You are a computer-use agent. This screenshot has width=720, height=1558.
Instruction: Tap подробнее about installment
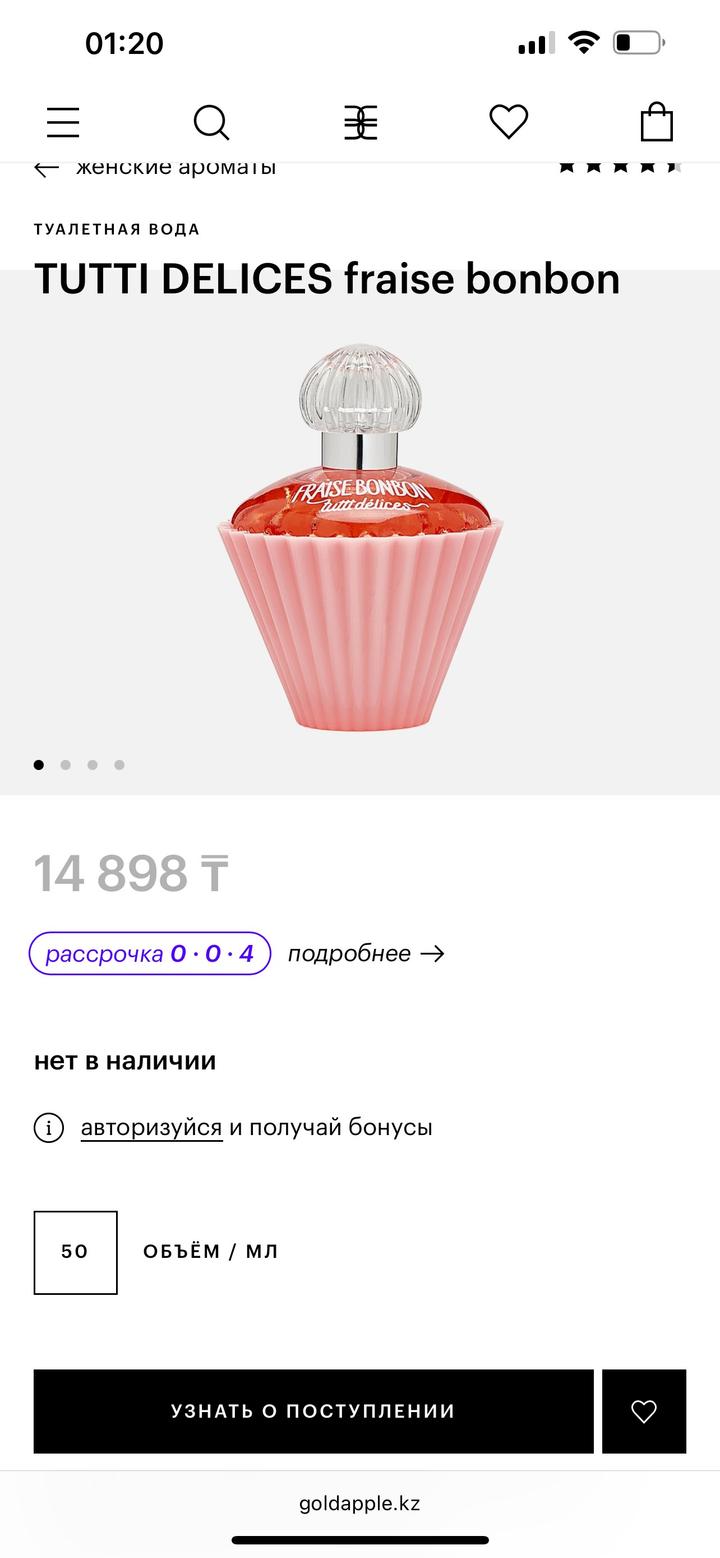(x=366, y=953)
